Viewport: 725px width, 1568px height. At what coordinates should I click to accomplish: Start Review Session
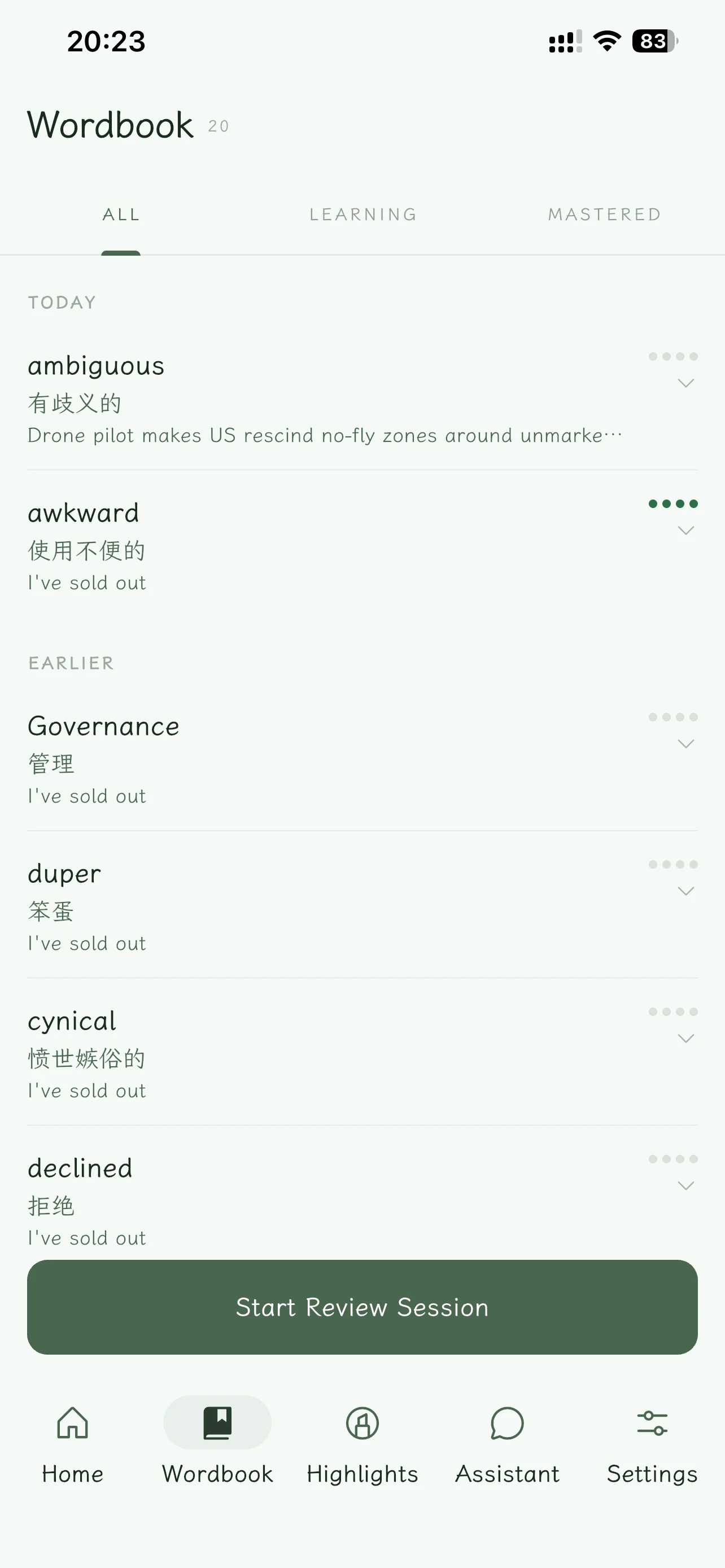[x=362, y=1307]
